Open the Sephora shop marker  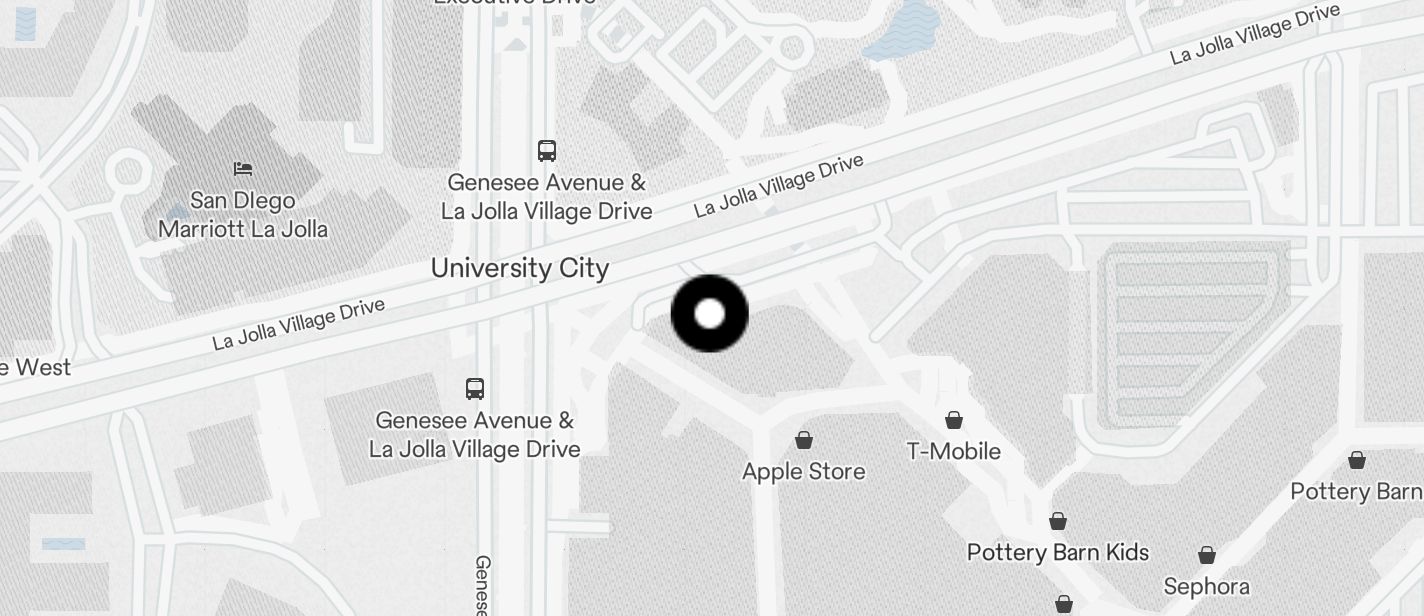(x=1207, y=556)
